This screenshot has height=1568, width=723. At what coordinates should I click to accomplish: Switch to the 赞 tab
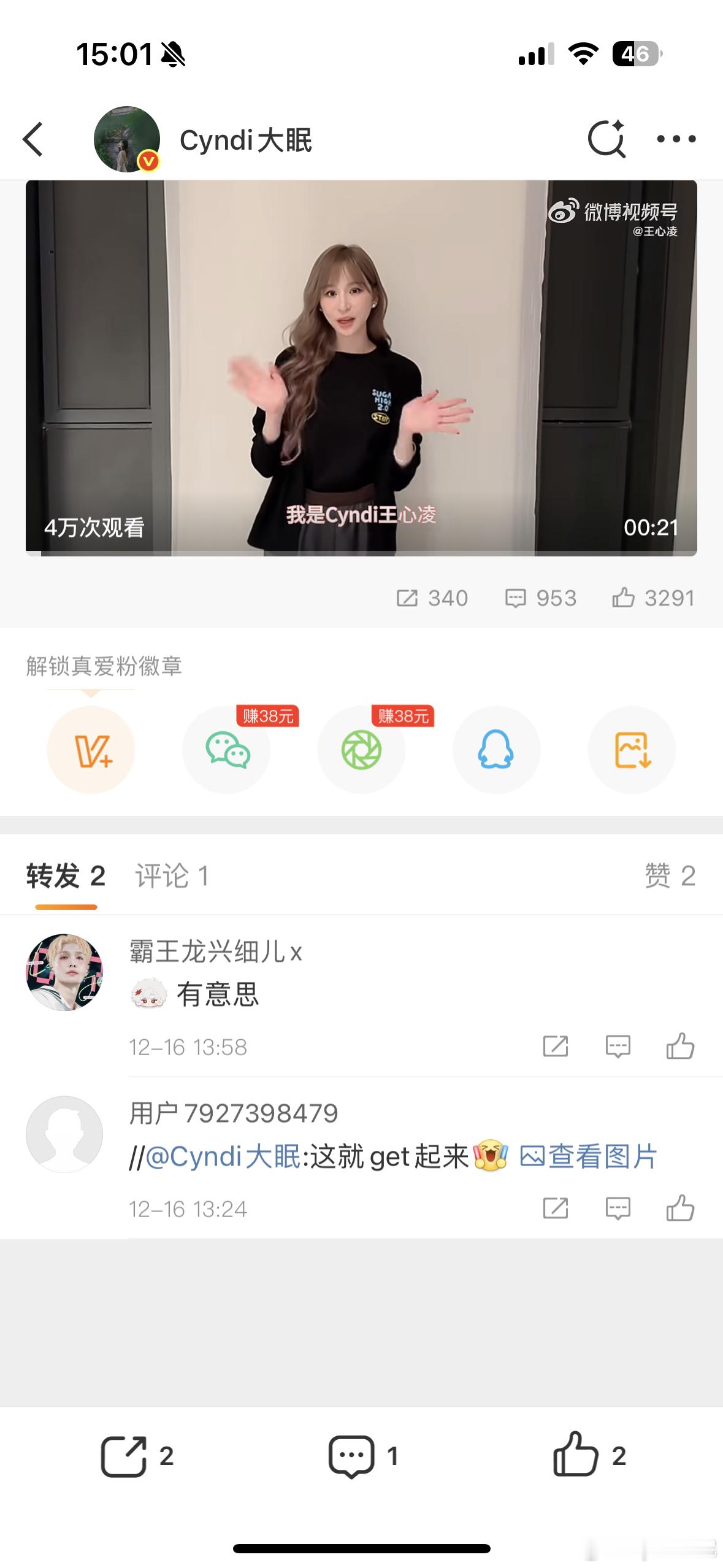pyautogui.click(x=672, y=876)
